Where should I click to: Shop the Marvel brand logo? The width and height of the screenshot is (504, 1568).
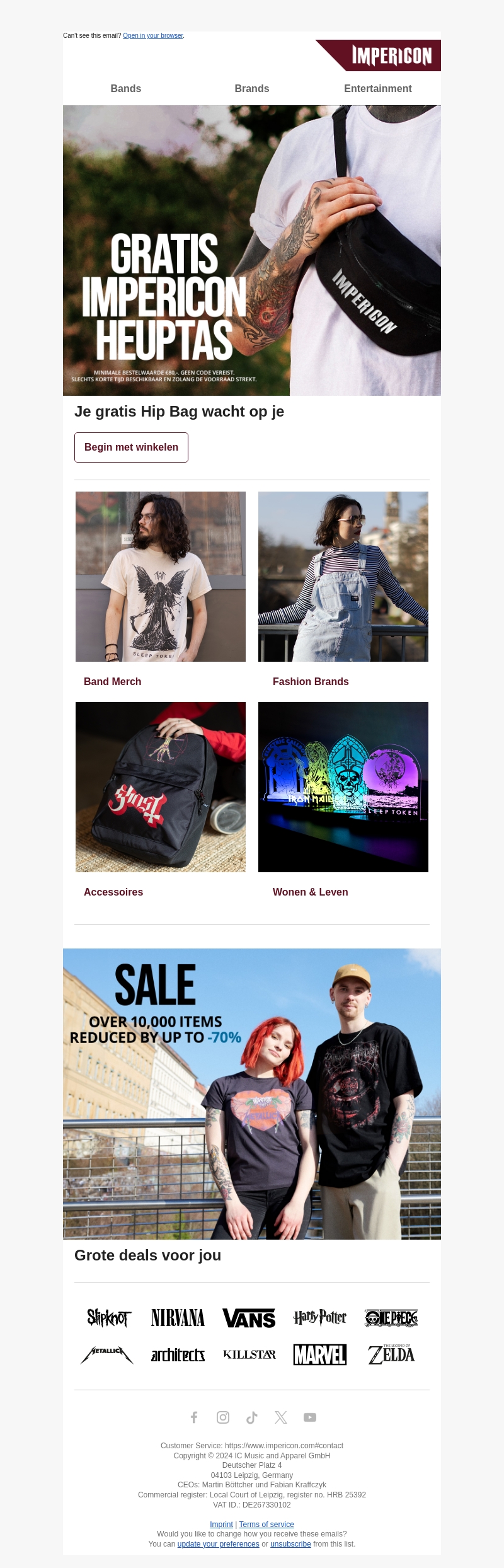(x=320, y=1354)
